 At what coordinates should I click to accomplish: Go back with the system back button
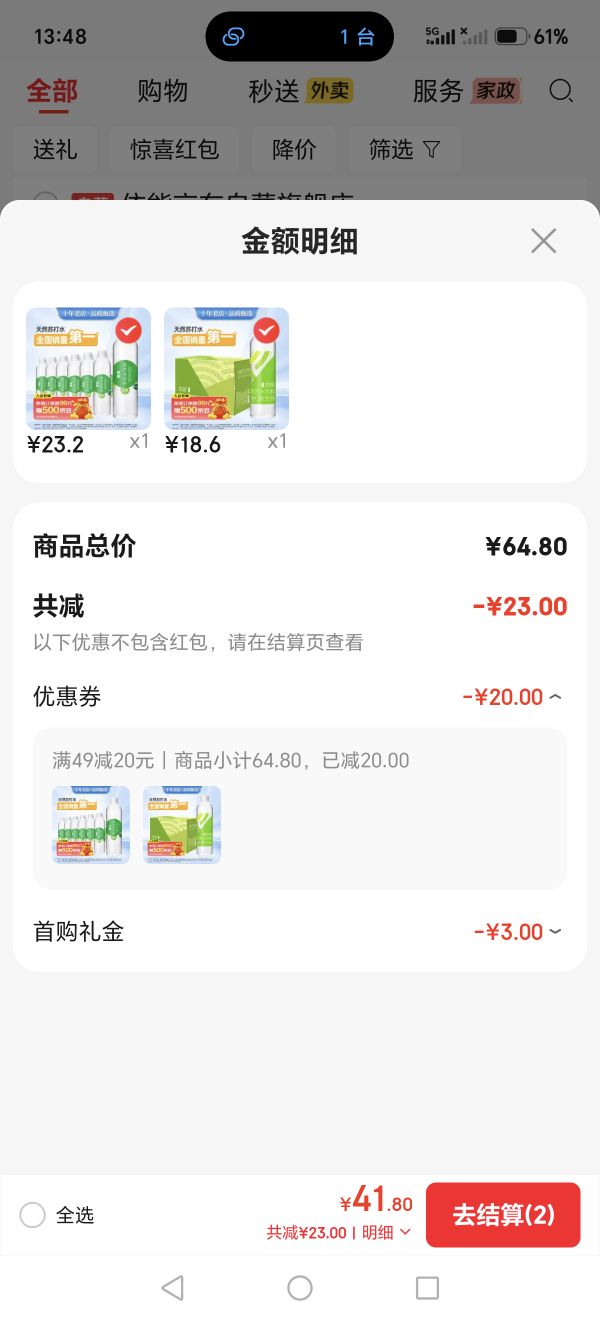tap(172, 1288)
